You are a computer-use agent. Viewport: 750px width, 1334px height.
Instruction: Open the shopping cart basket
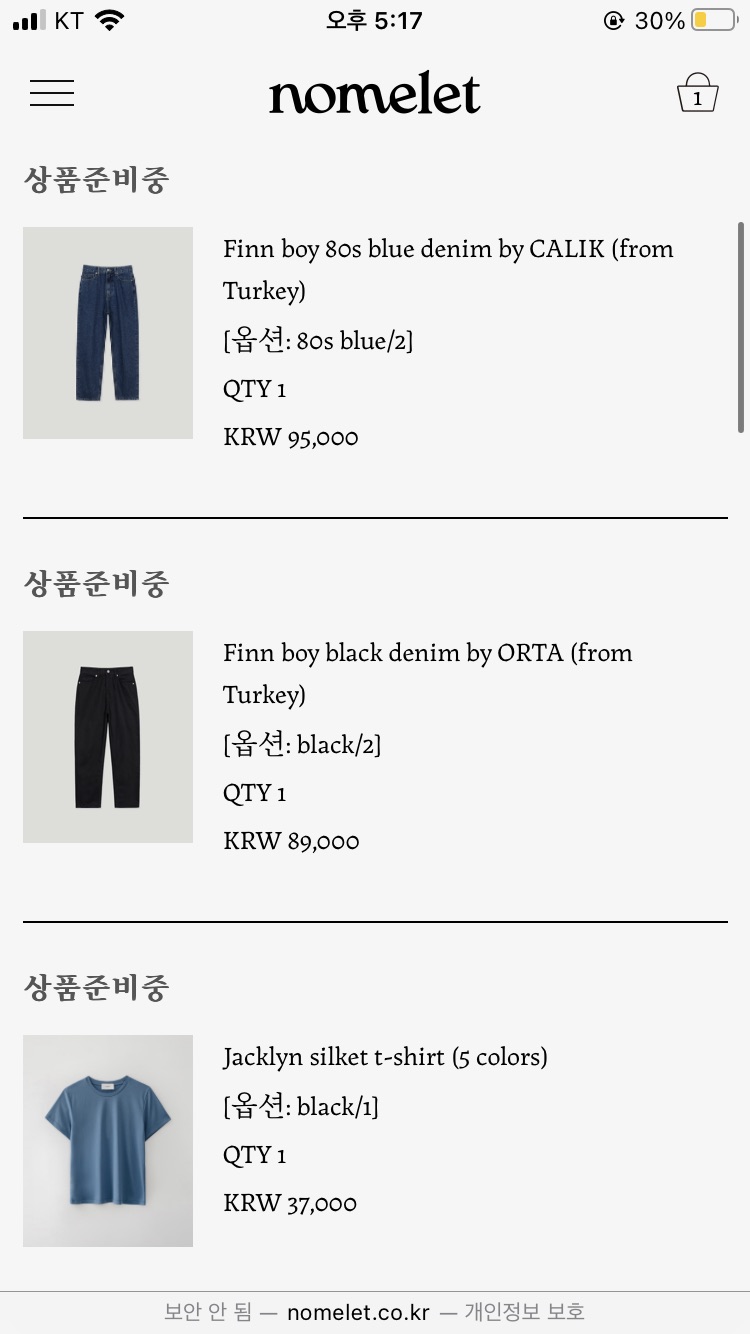697,92
